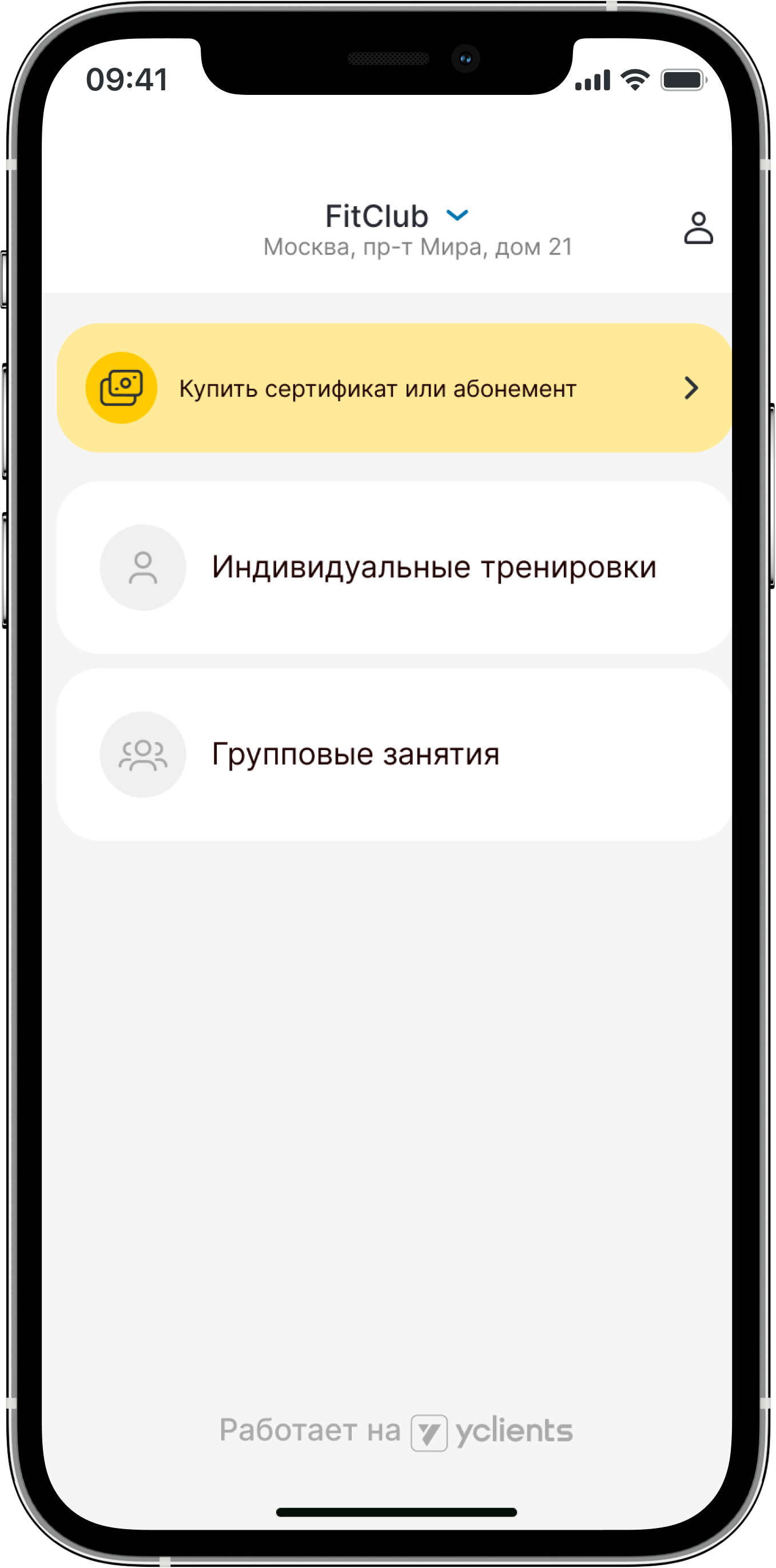Select Индивидуальные тренировки
The height and width of the screenshot is (1568, 776).
tap(393, 567)
